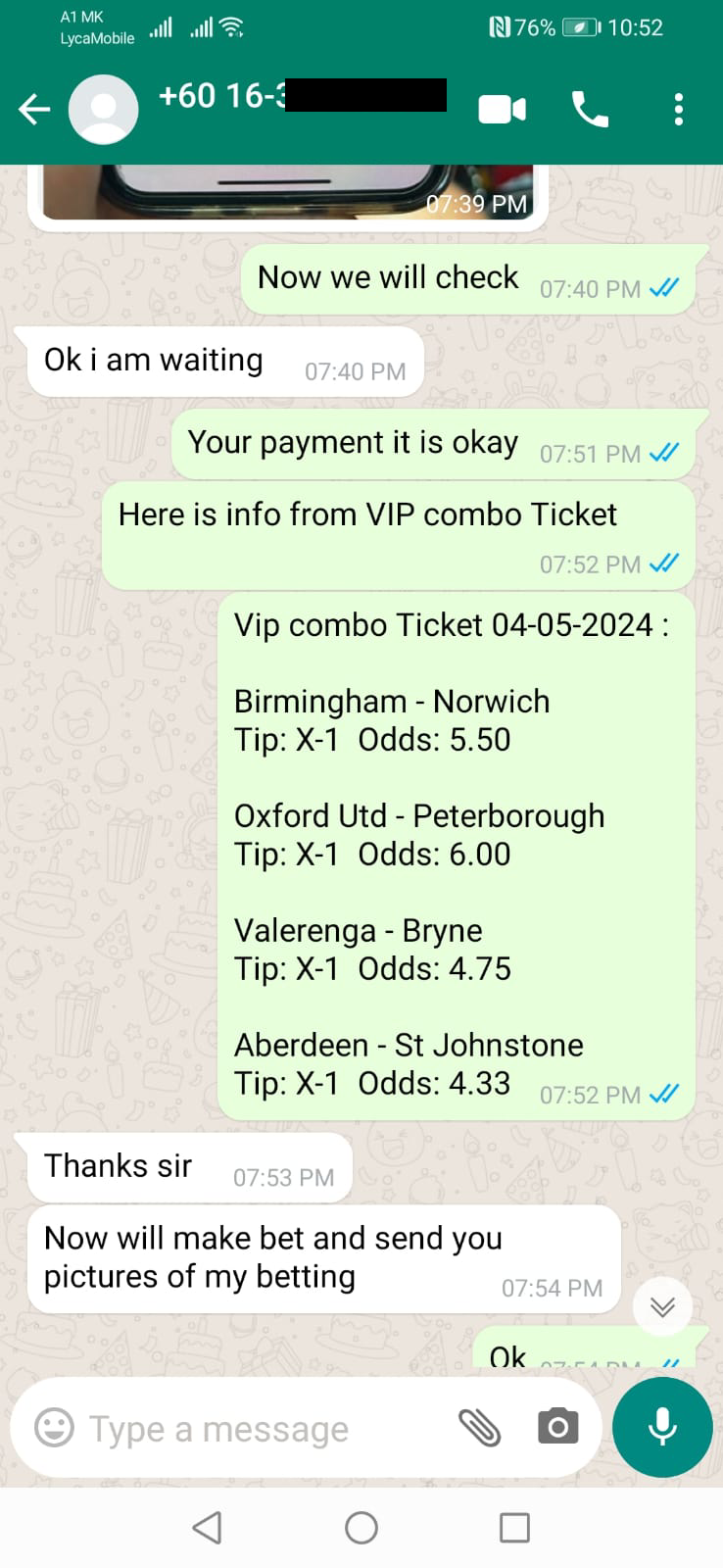Record a voice message

tap(662, 1427)
